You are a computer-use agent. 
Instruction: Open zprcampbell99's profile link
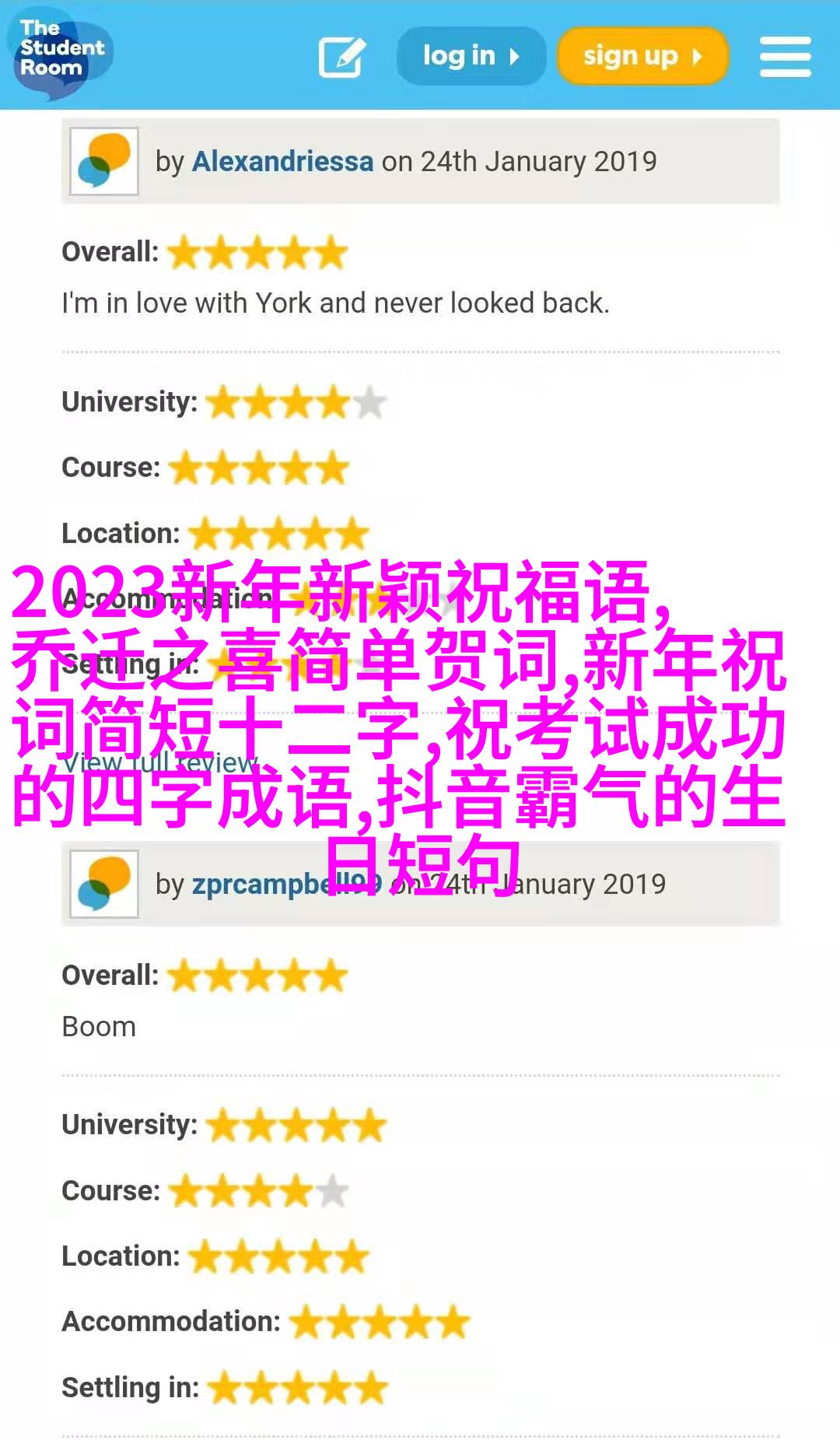pos(264,885)
